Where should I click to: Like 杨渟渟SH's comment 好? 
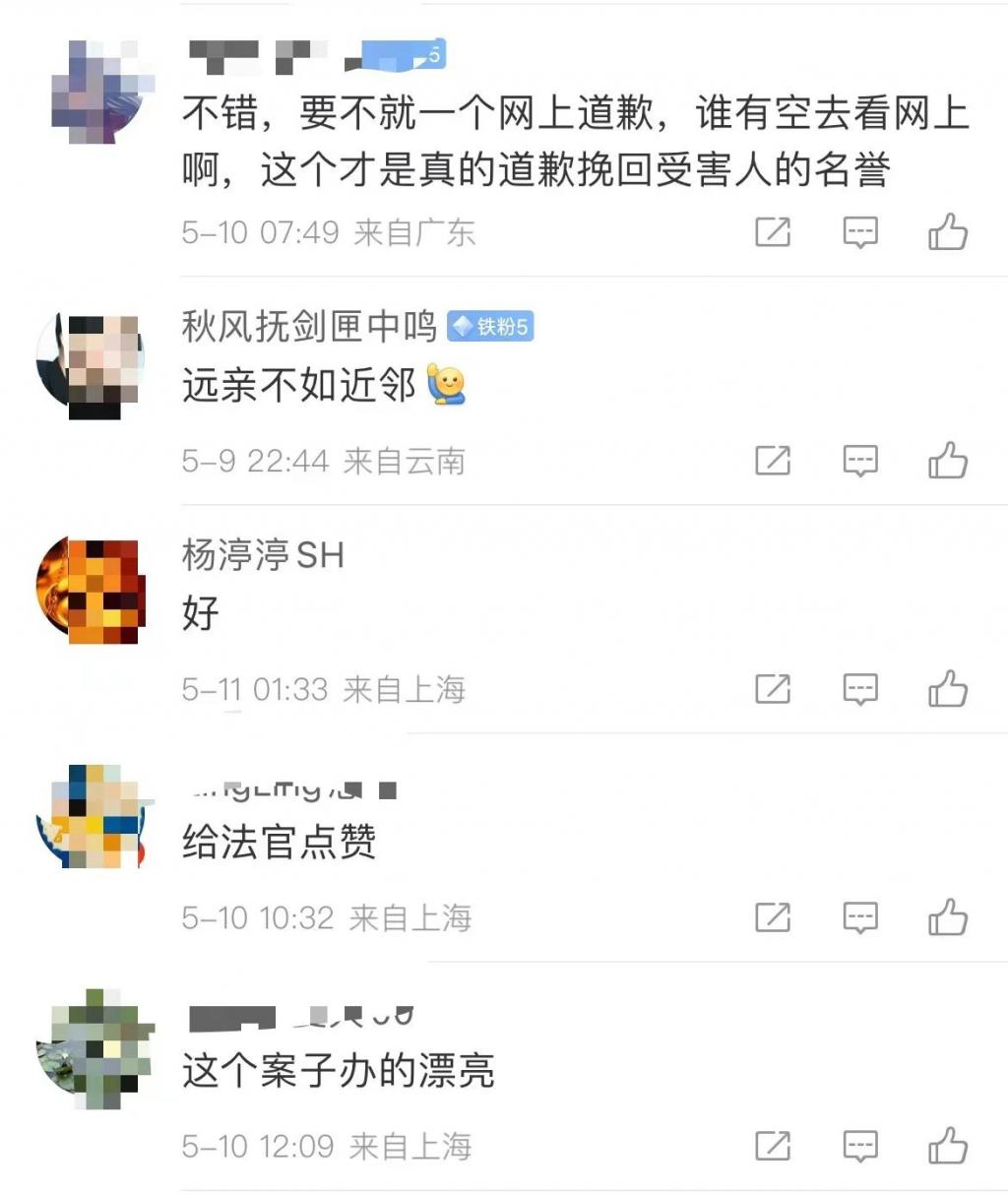947,689
